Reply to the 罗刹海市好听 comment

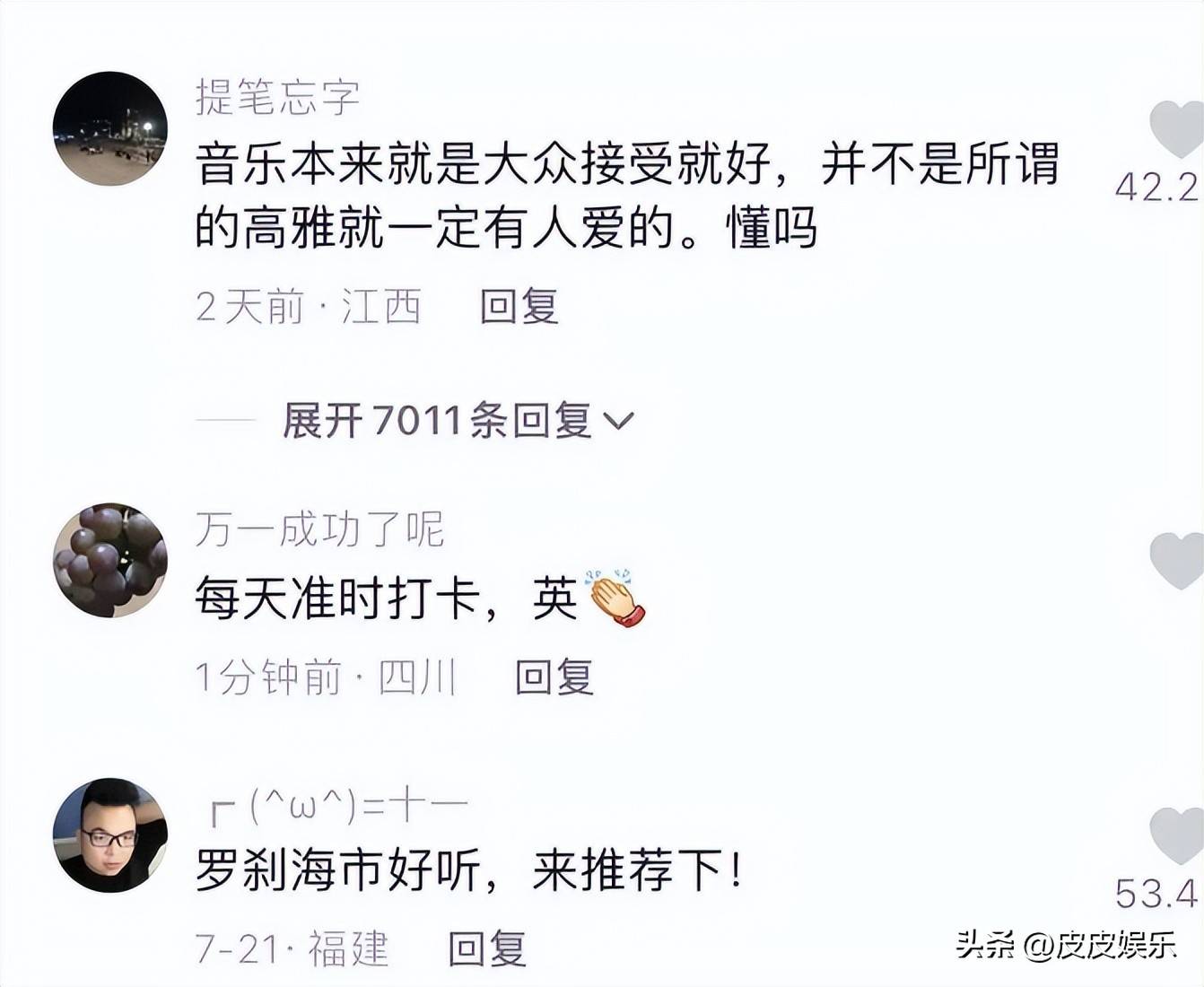click(x=486, y=948)
